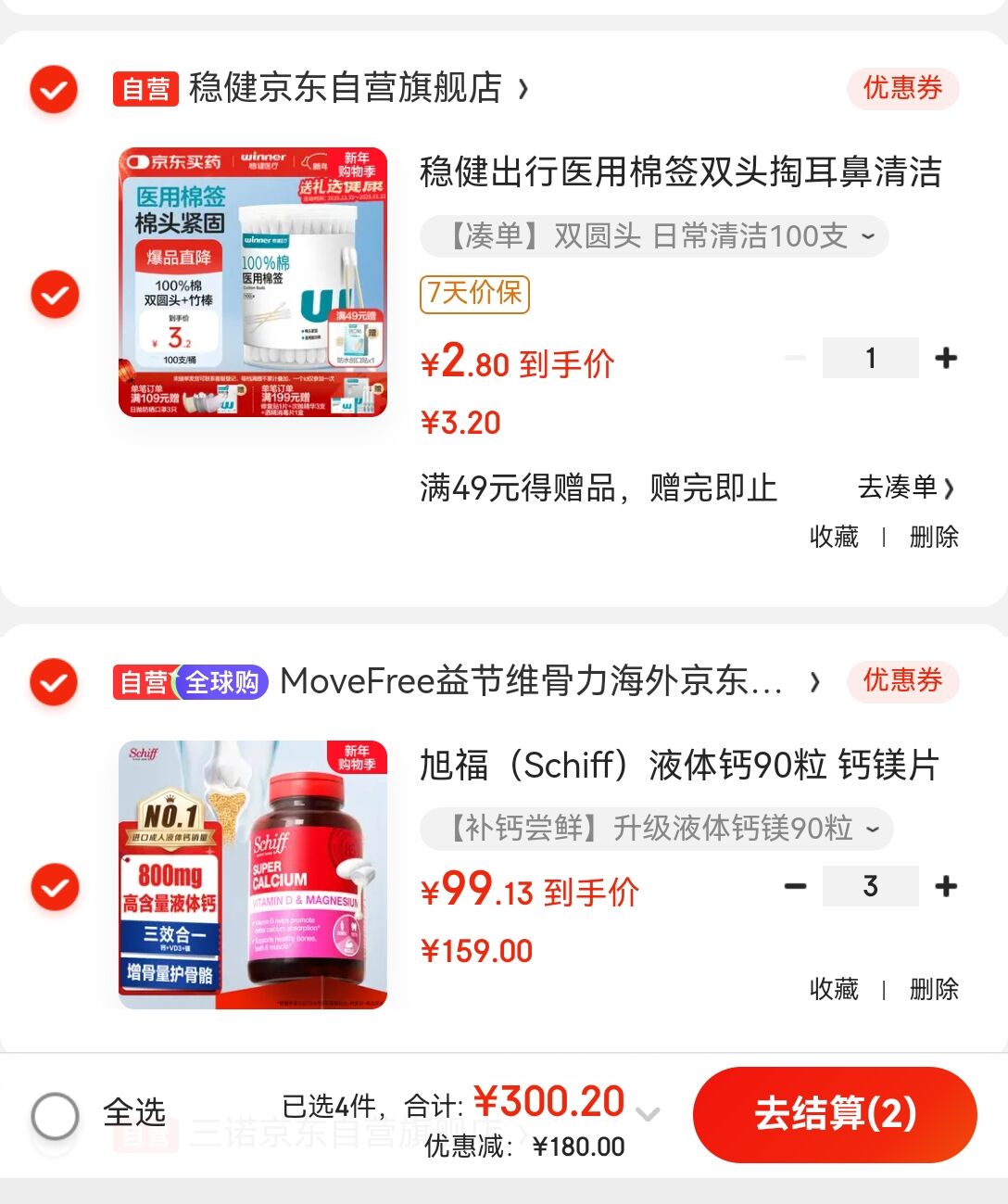Decrease Schiff calcium quantity with minus
The width and height of the screenshot is (1008, 1204).
[x=795, y=886]
